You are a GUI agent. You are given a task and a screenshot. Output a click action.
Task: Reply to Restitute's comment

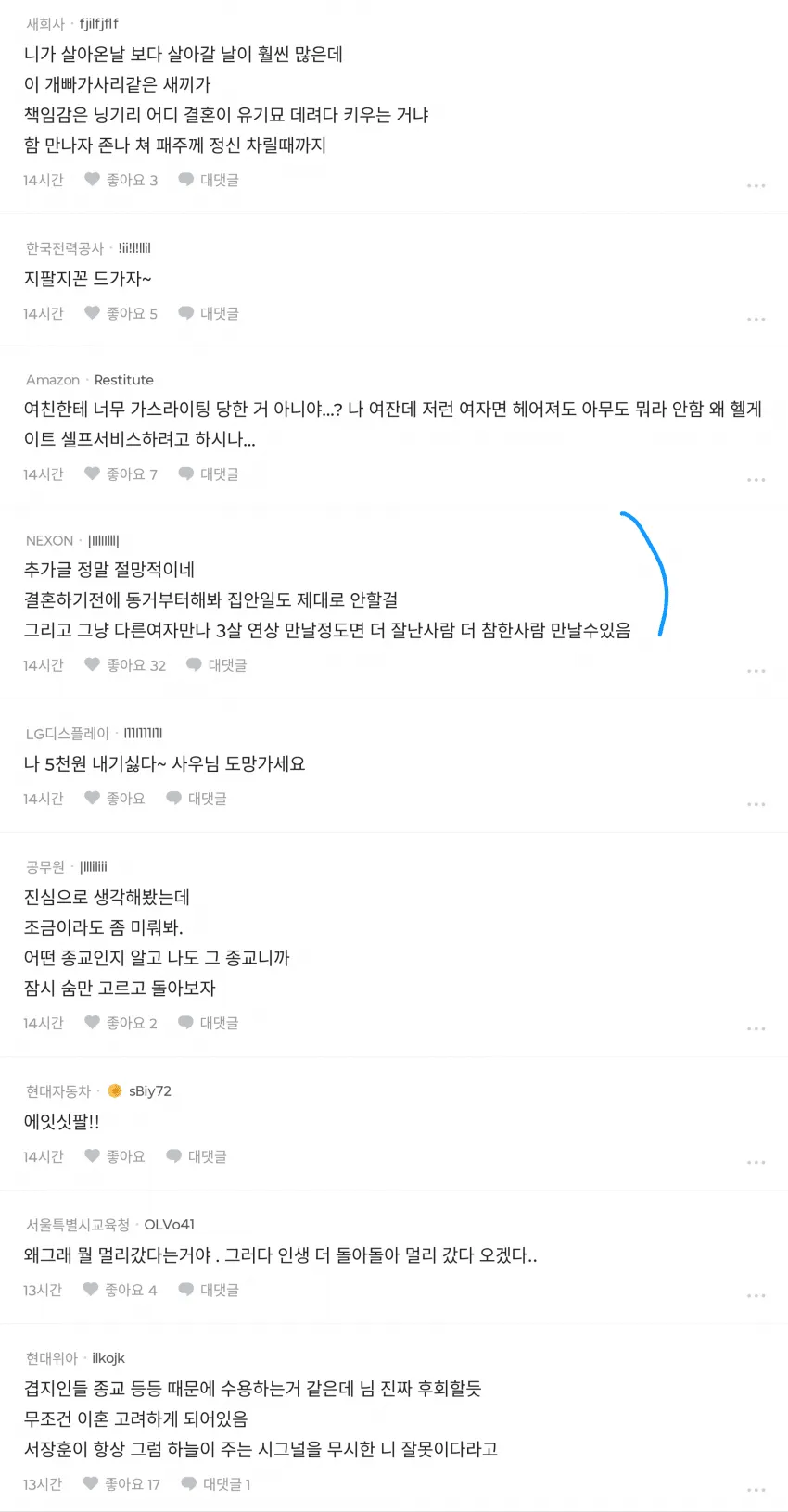coord(209,473)
